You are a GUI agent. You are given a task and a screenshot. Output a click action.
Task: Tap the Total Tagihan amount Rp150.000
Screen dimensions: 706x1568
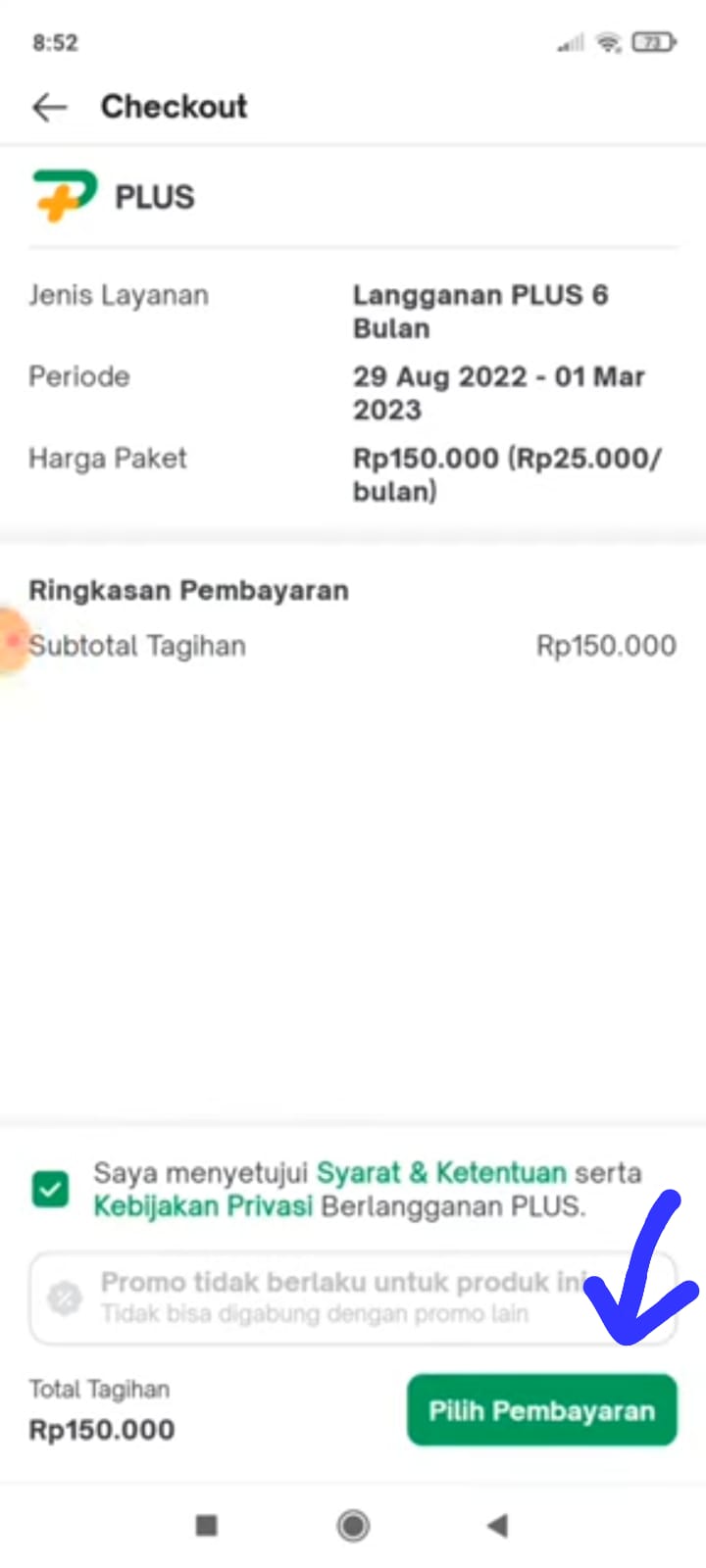(x=101, y=1430)
